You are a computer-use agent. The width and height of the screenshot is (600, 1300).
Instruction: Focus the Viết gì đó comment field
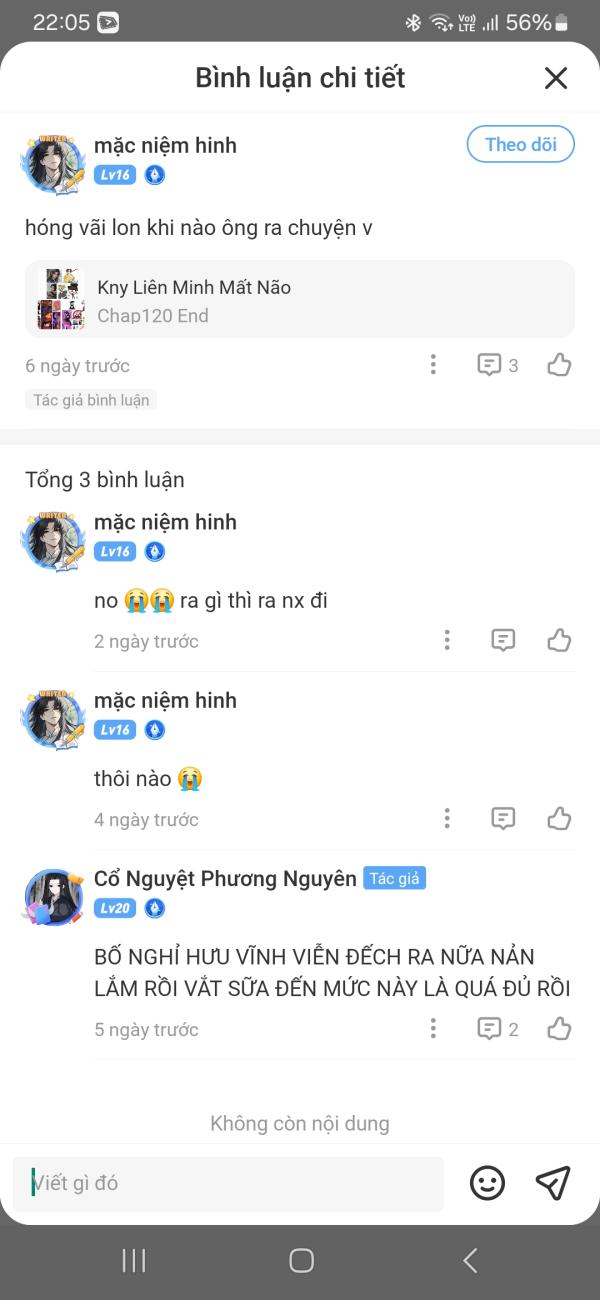230,1183
